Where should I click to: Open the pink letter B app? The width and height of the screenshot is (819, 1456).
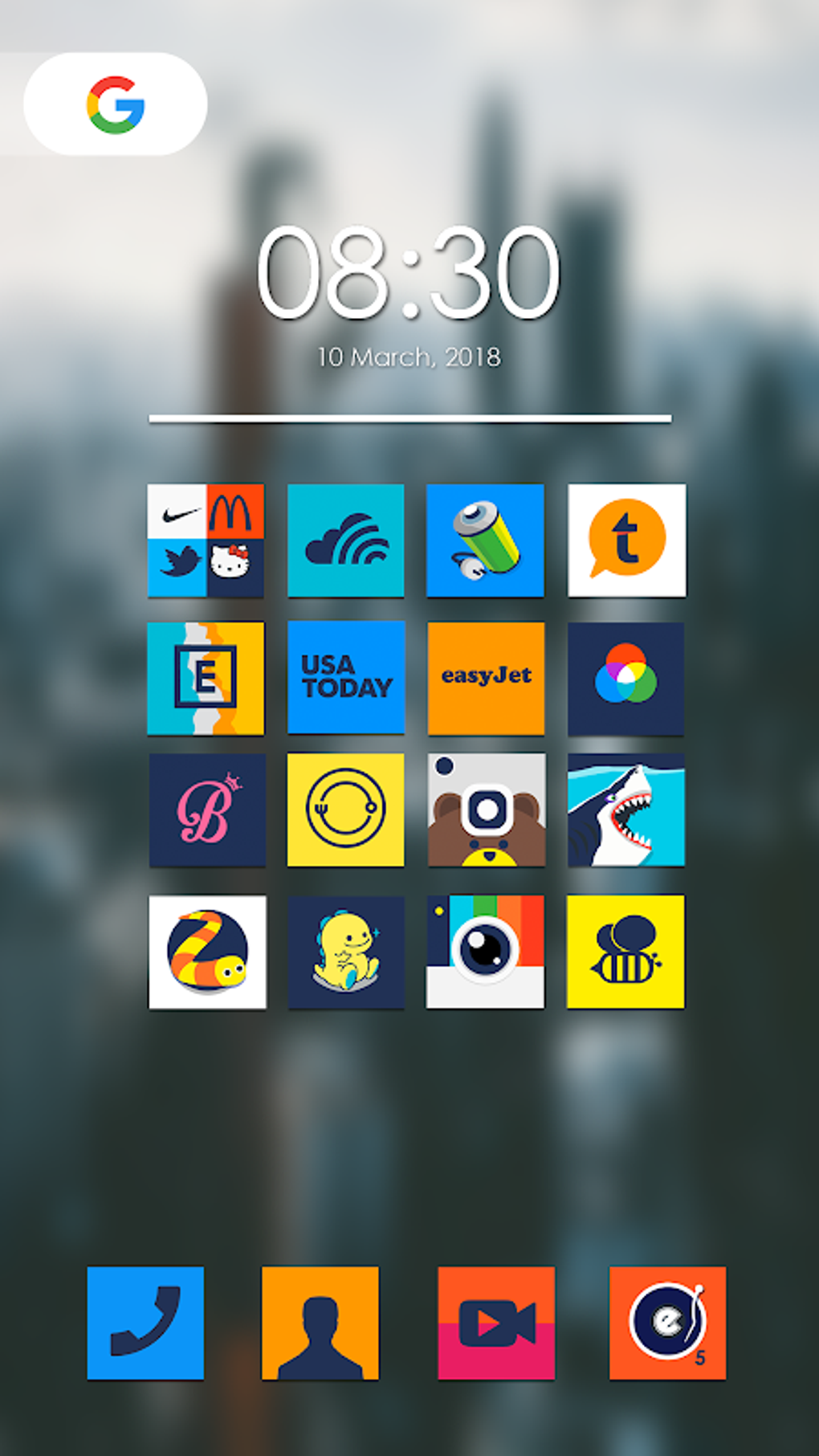coord(207,810)
